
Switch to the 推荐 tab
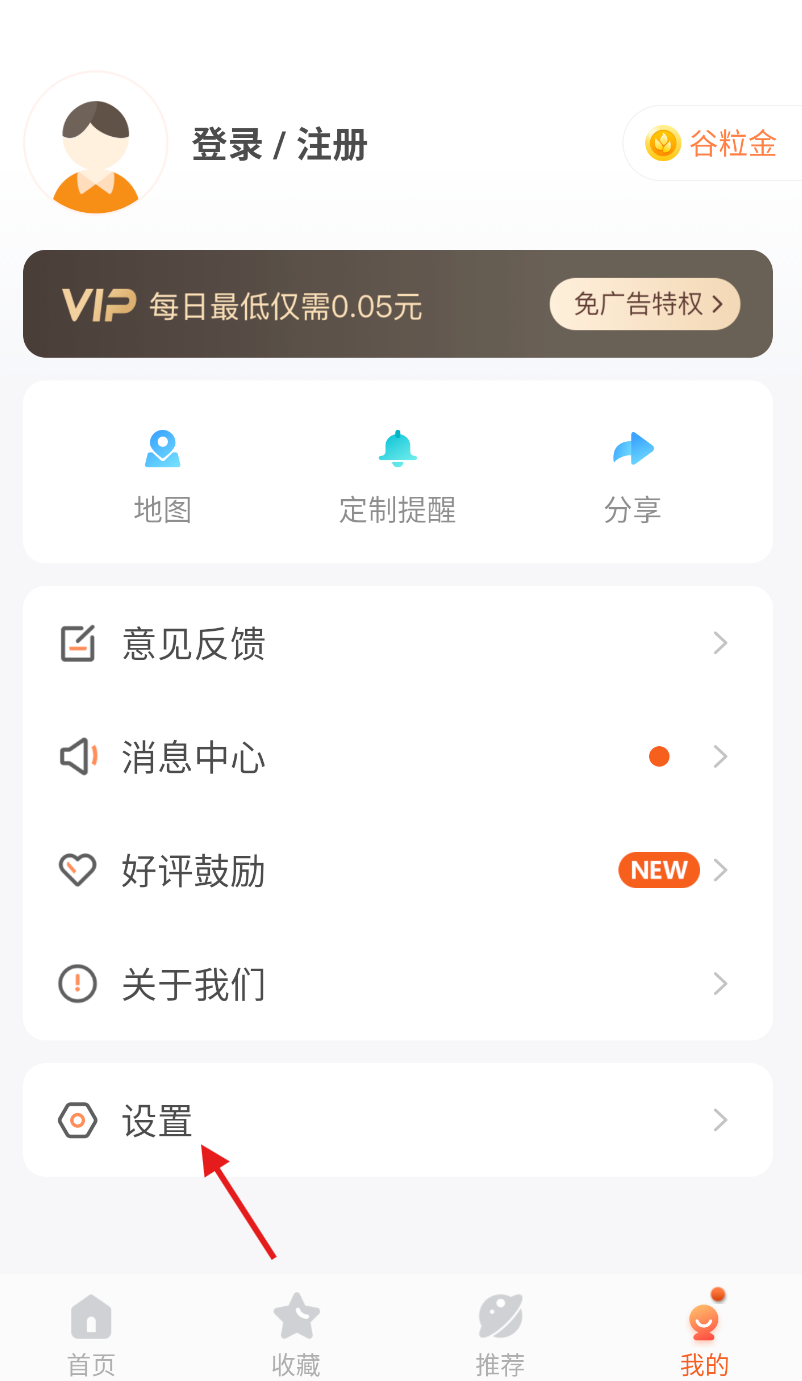click(x=500, y=1334)
